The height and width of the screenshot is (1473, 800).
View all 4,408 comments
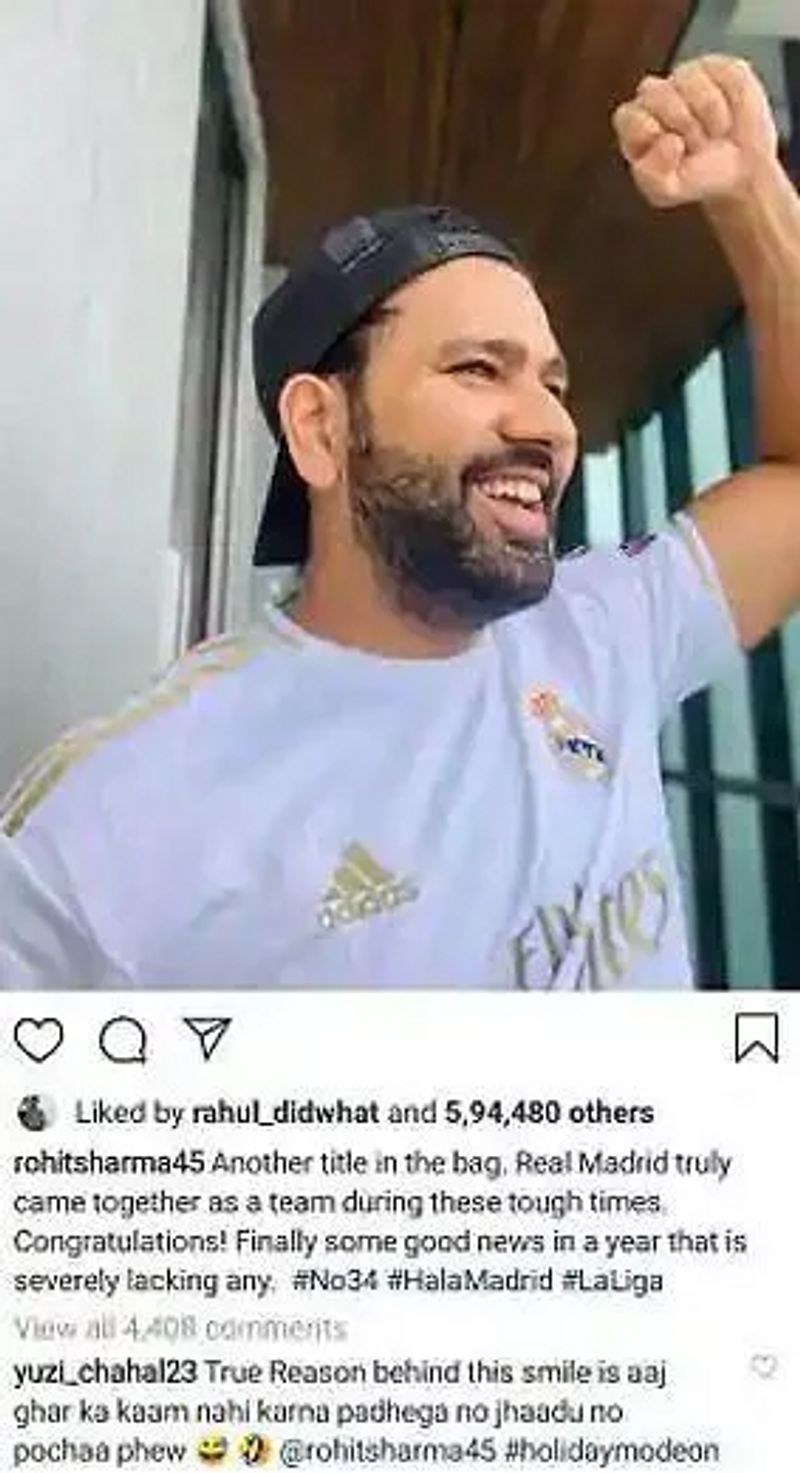point(180,1328)
